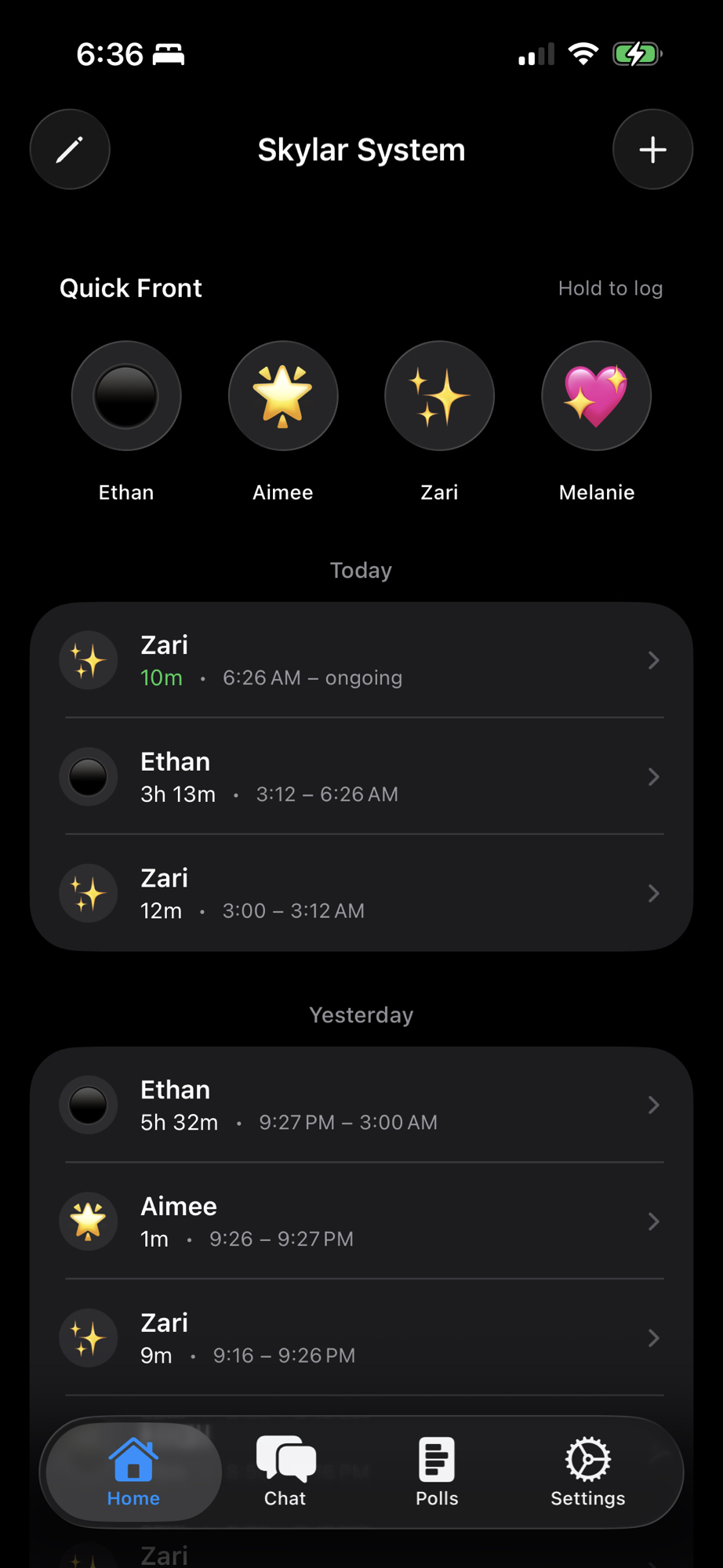Tap Ethan's front row from Yesterday
Screen dimensions: 723x1568
pyautogui.click(x=361, y=1104)
